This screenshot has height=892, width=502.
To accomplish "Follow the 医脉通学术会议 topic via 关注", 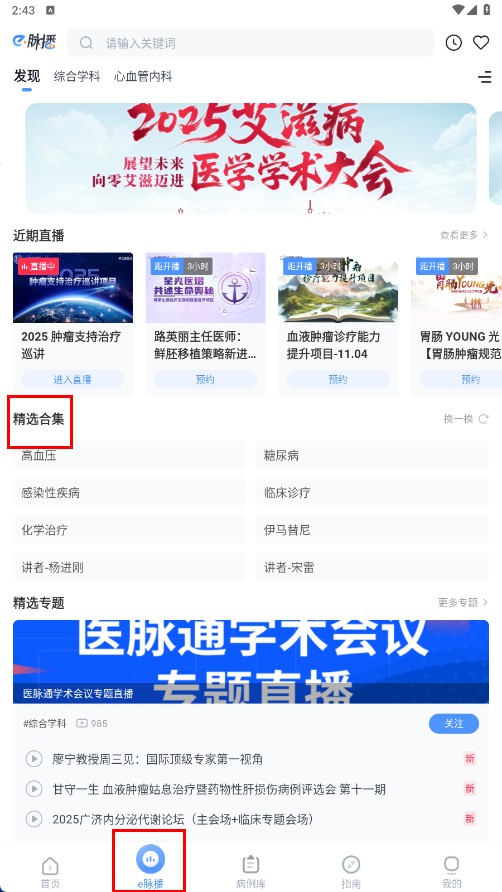I will (x=454, y=724).
